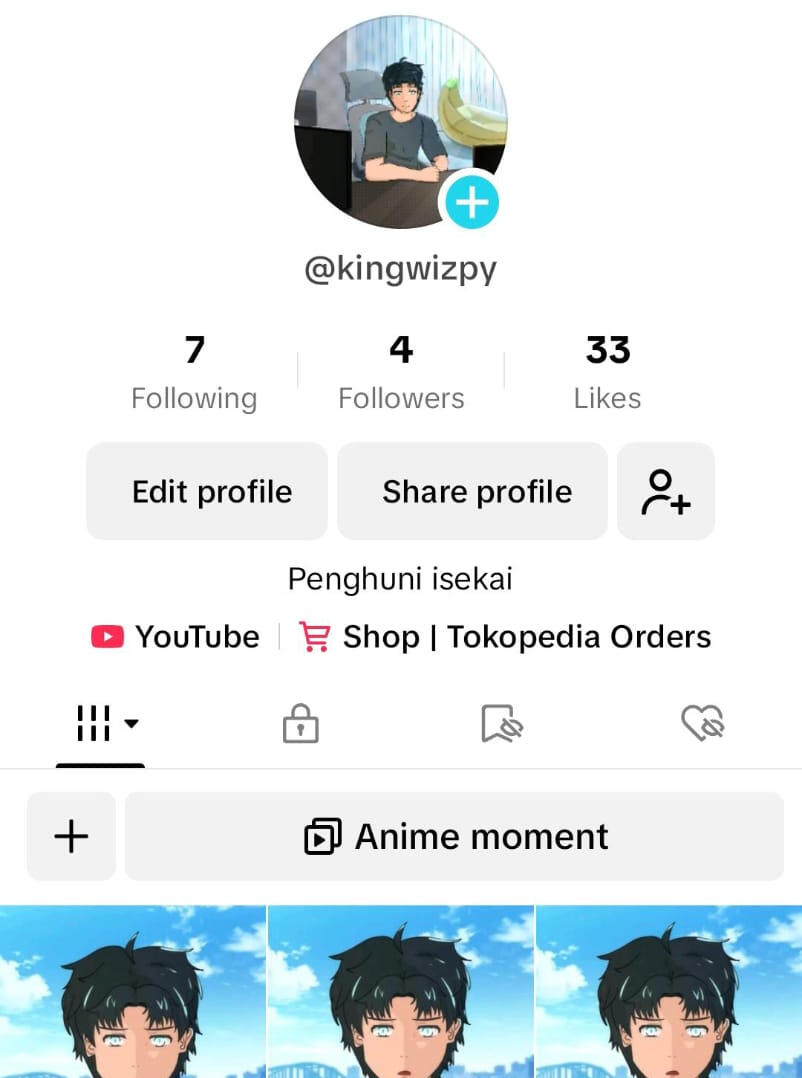Tap the blue plus badge on the avatar
This screenshot has width=802, height=1078.
[x=472, y=203]
